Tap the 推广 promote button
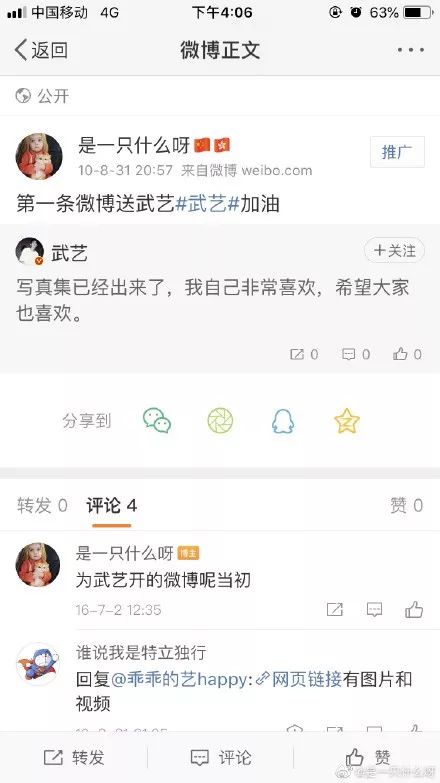This screenshot has width=440, height=783. click(x=397, y=152)
